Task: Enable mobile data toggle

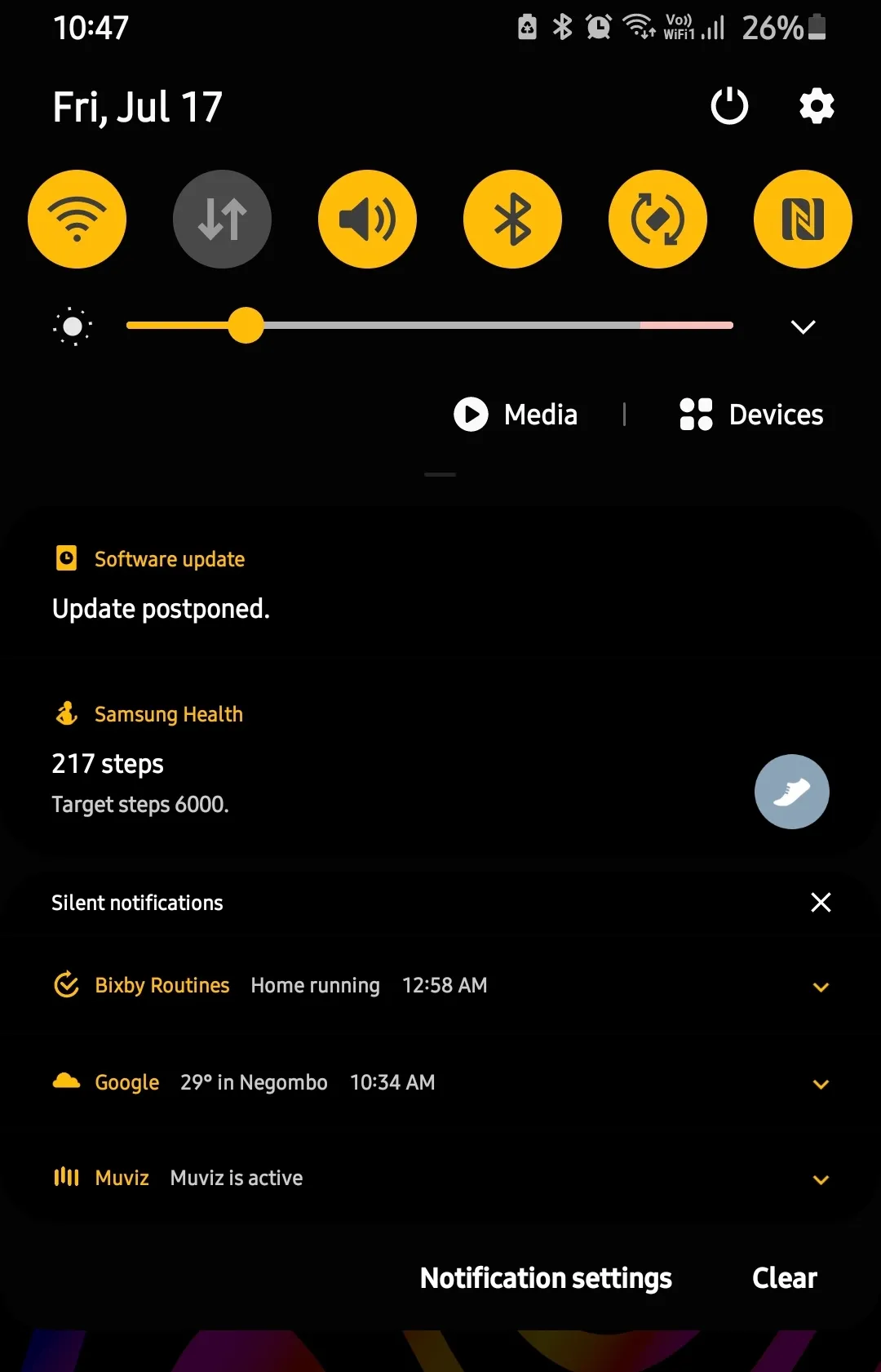Action: (x=222, y=219)
